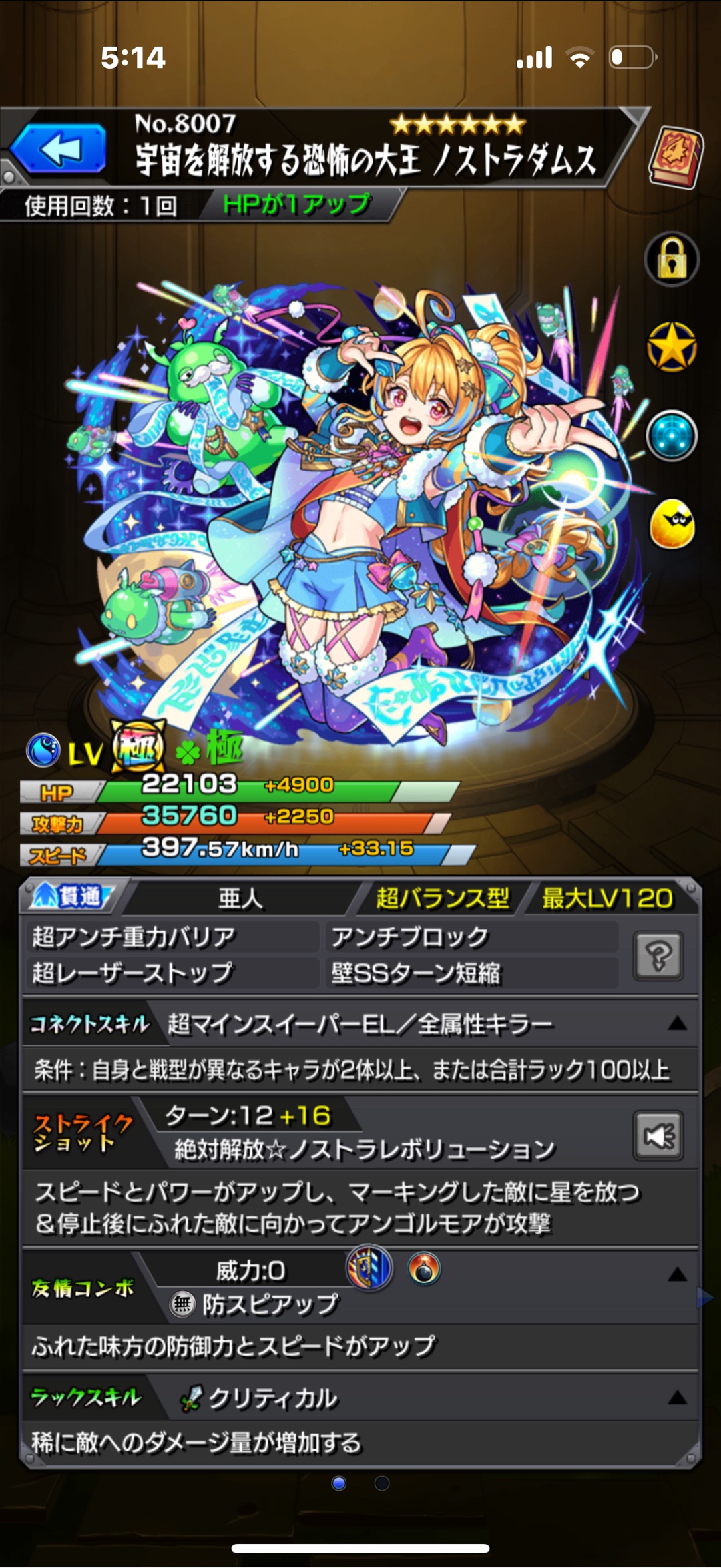Switch to the second page indicator dot
The width and height of the screenshot is (721, 1568).
tap(382, 1483)
